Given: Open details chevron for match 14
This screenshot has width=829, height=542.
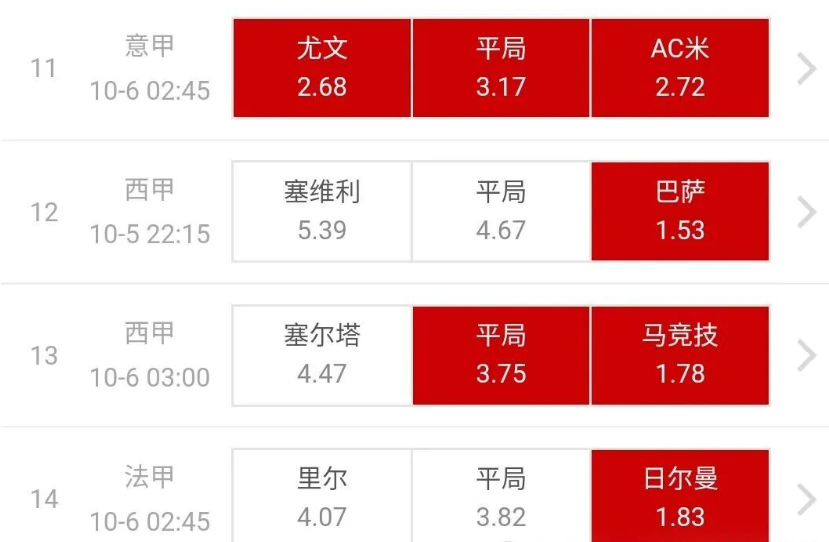Looking at the screenshot, I should (806, 498).
